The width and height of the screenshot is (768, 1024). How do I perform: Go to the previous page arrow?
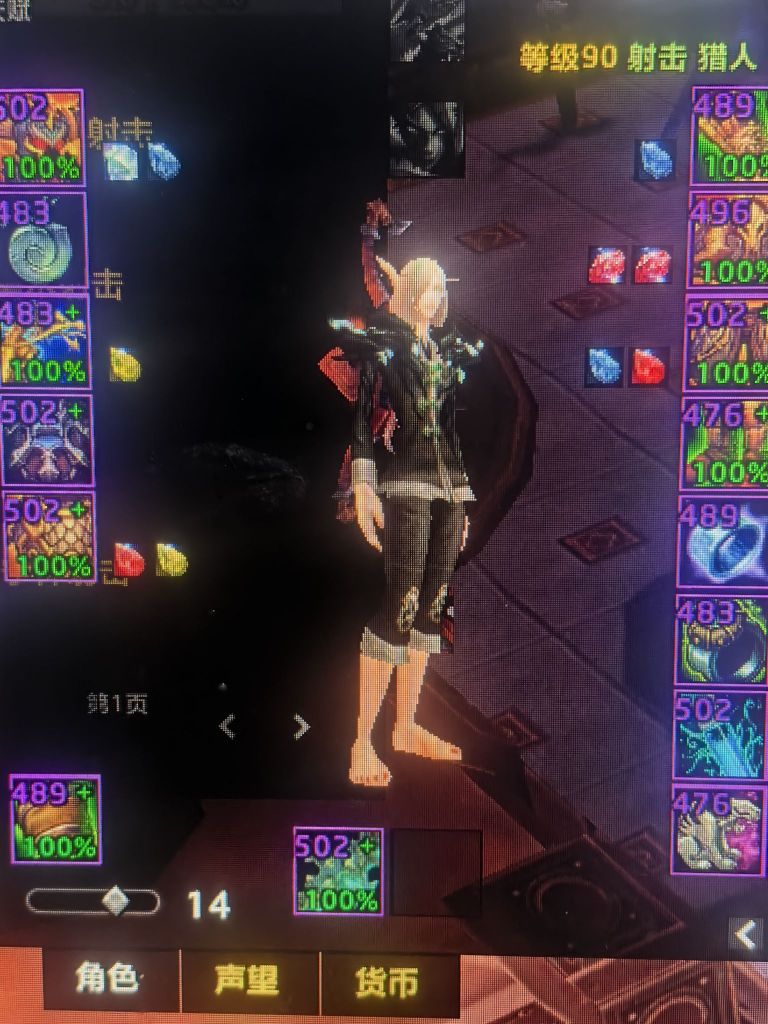(x=228, y=727)
